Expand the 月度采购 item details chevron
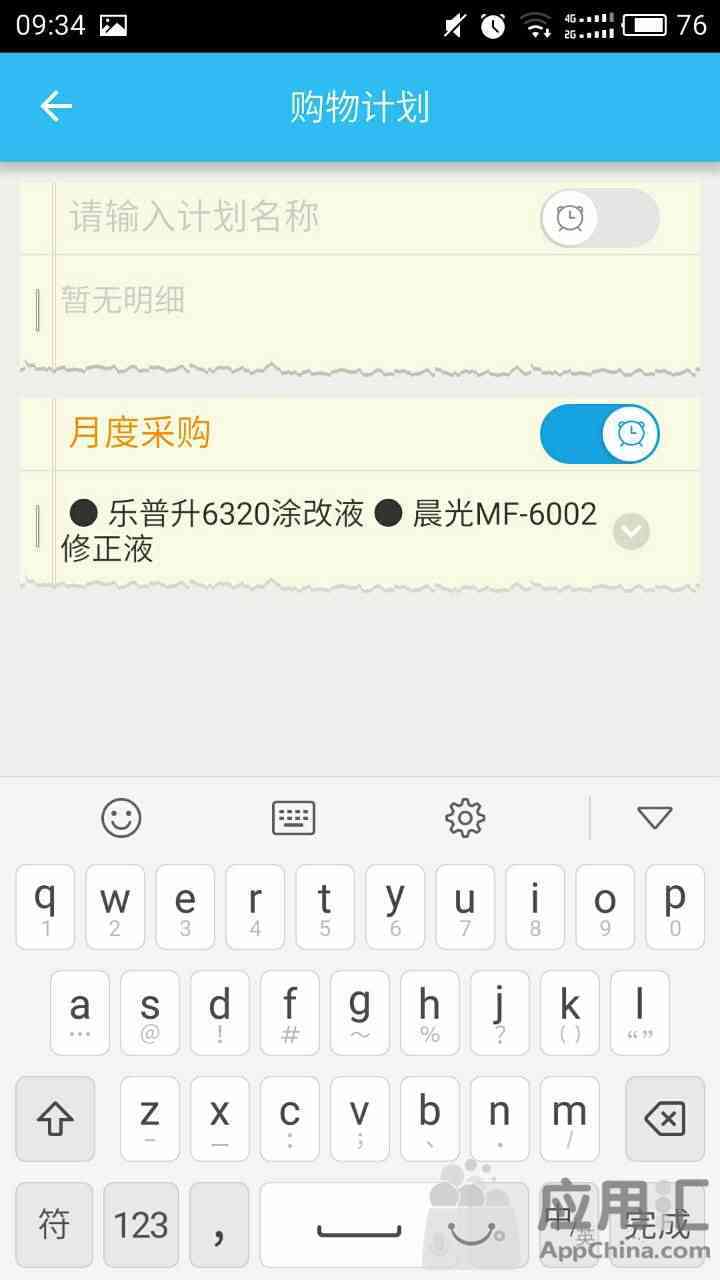Image resolution: width=720 pixels, height=1280 pixels. point(631,531)
